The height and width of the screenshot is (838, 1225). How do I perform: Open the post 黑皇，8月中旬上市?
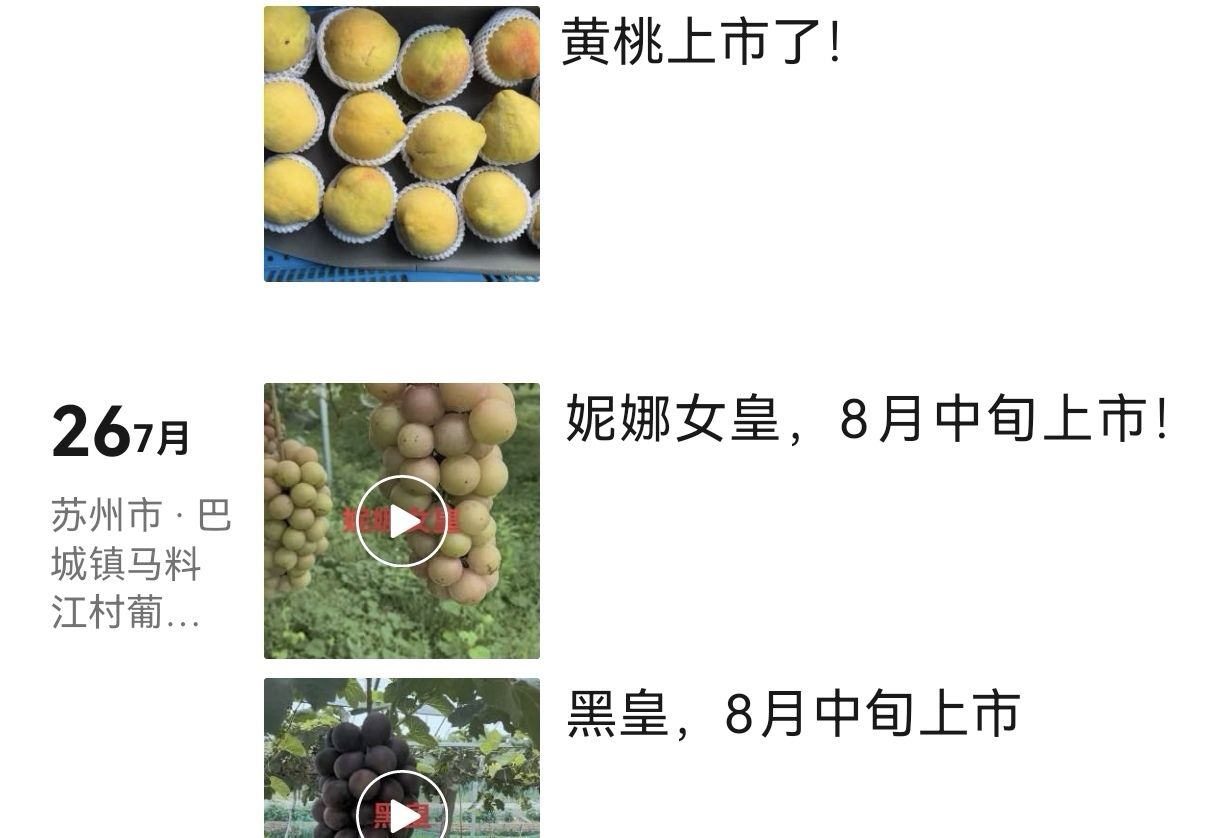(792, 714)
